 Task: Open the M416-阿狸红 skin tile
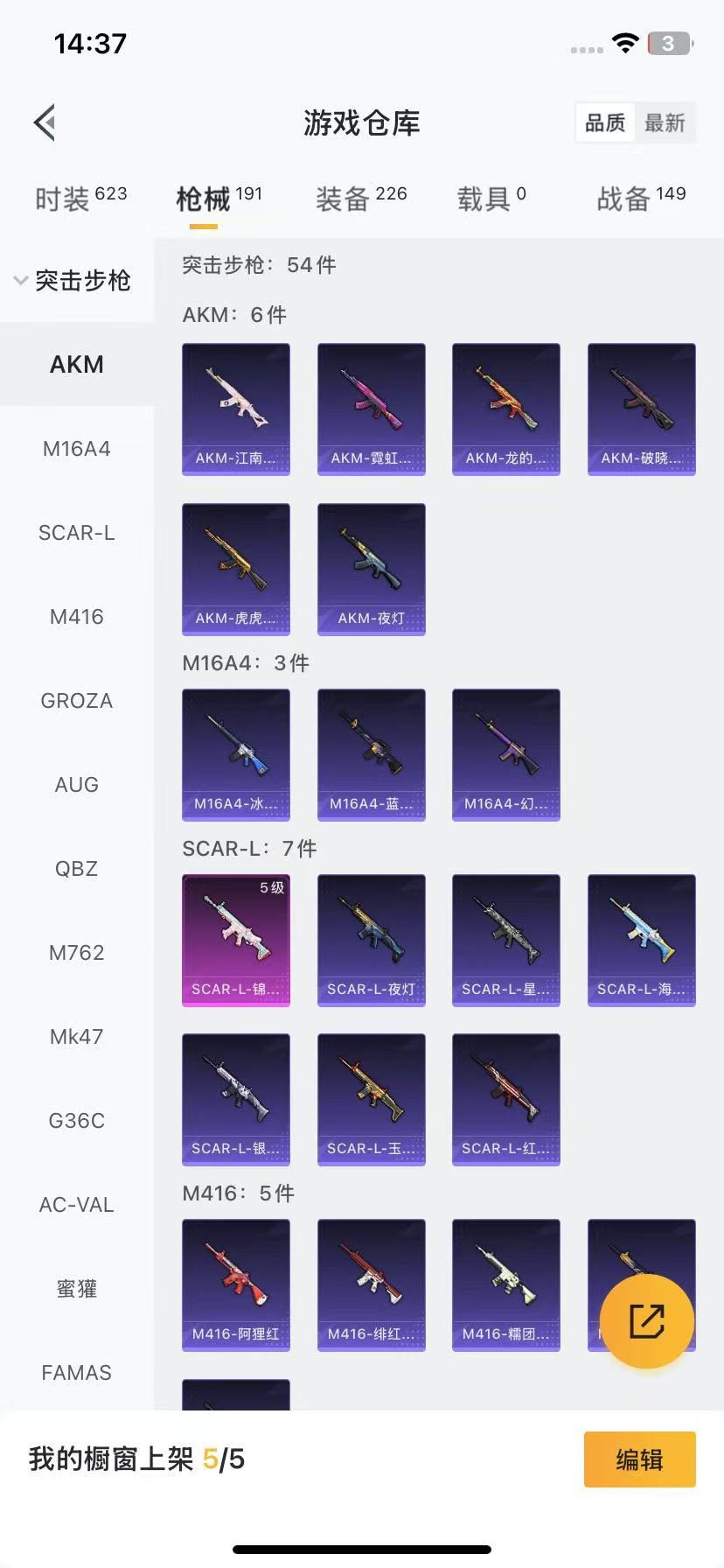click(x=236, y=1285)
